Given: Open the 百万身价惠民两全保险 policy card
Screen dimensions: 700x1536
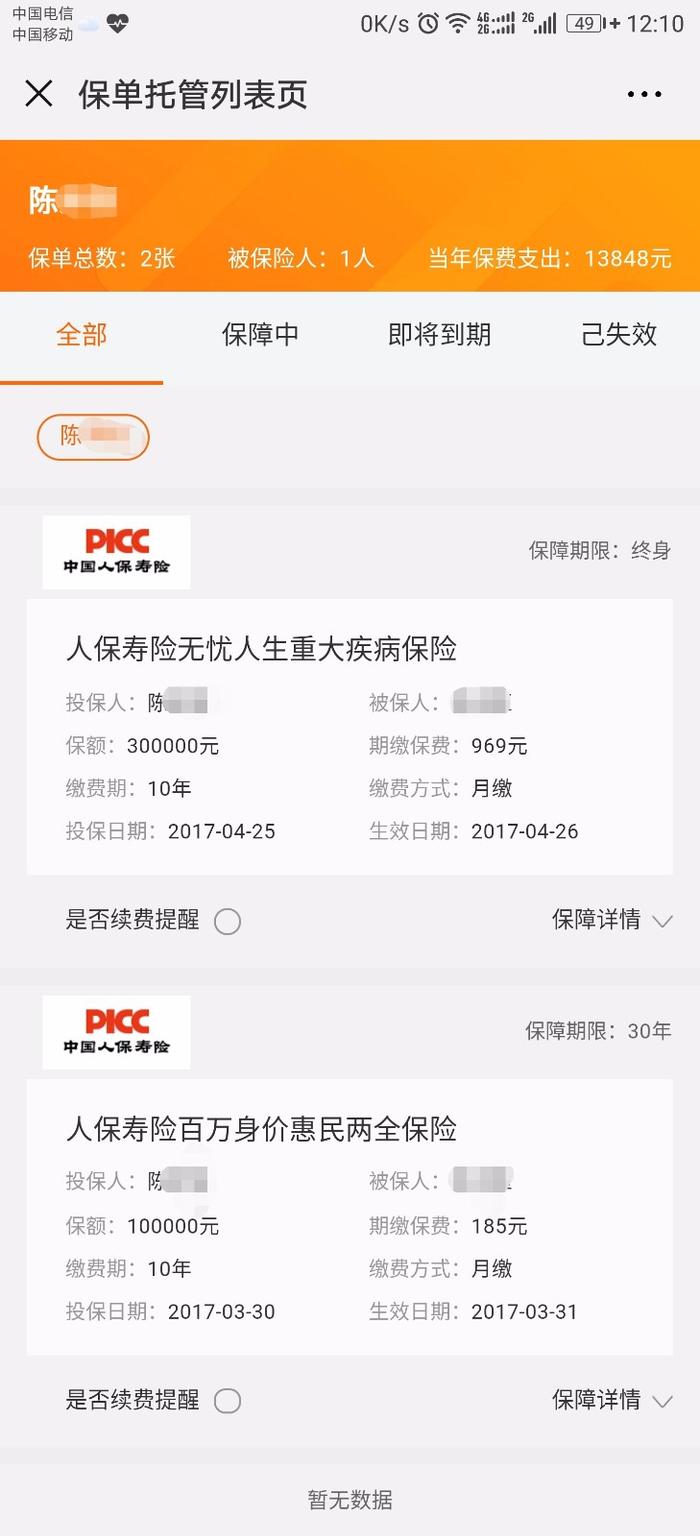Looking at the screenshot, I should pyautogui.click(x=349, y=1217).
